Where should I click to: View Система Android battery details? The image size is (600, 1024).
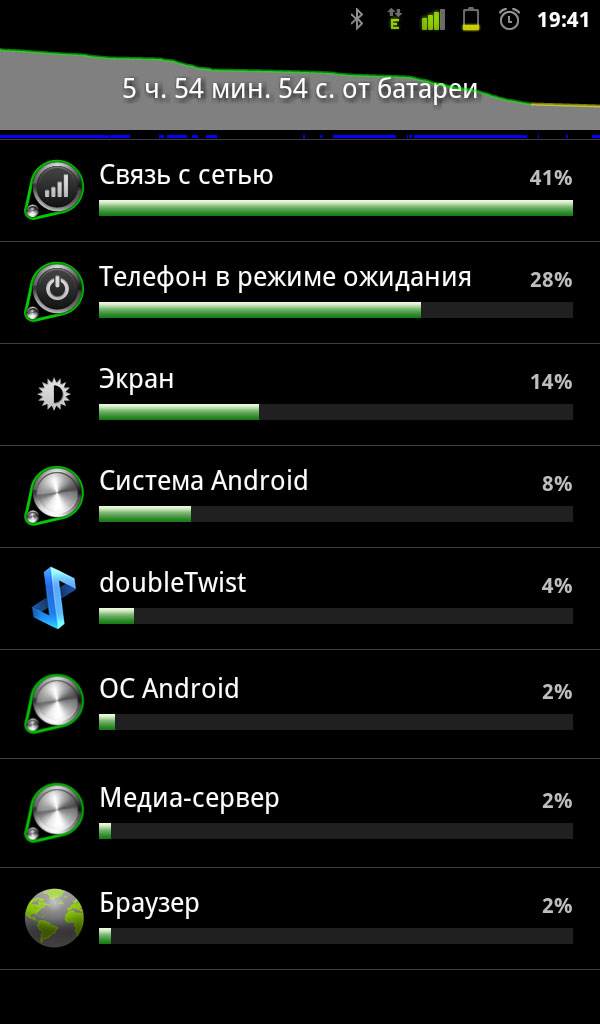[300, 496]
